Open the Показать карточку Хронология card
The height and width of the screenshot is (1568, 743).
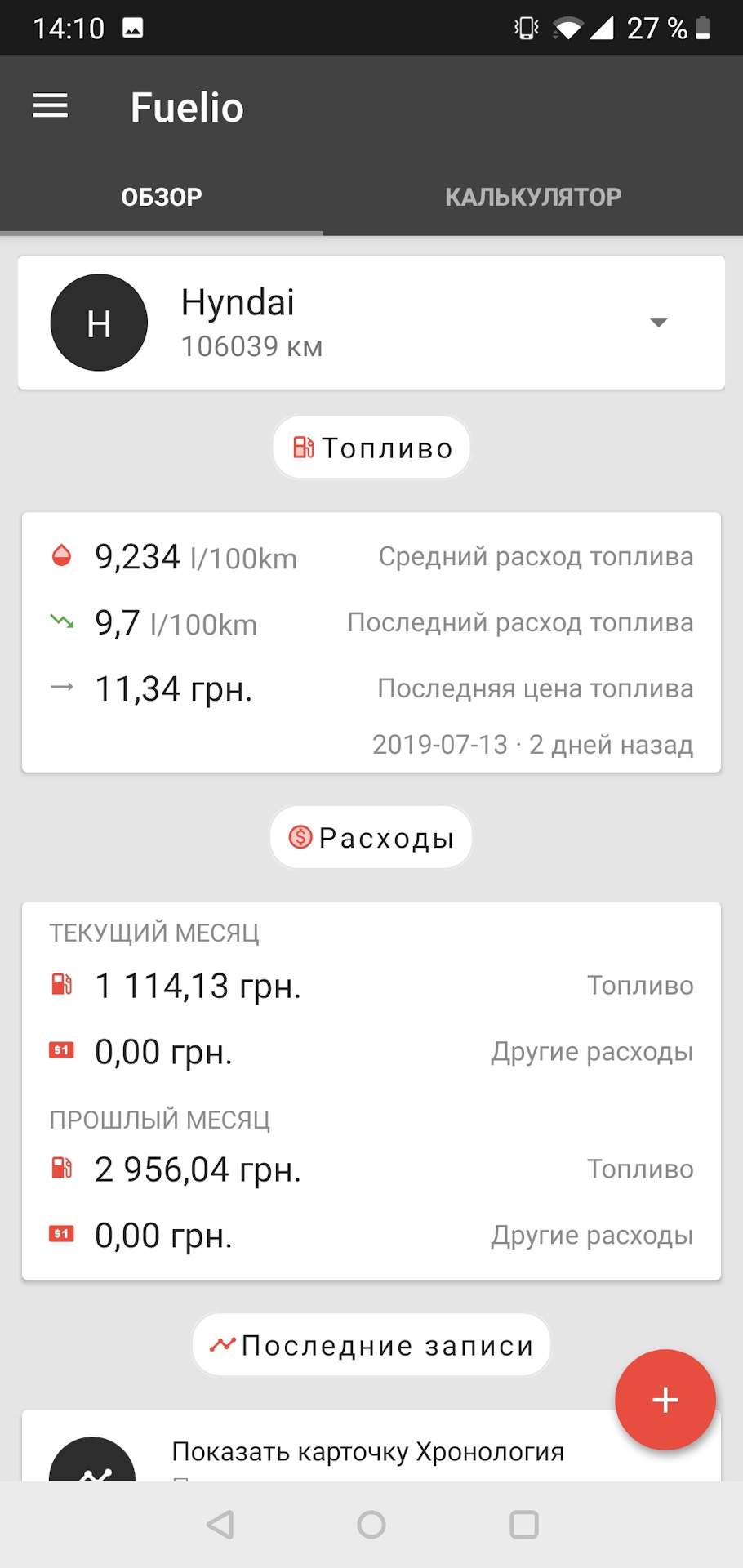(367, 1452)
